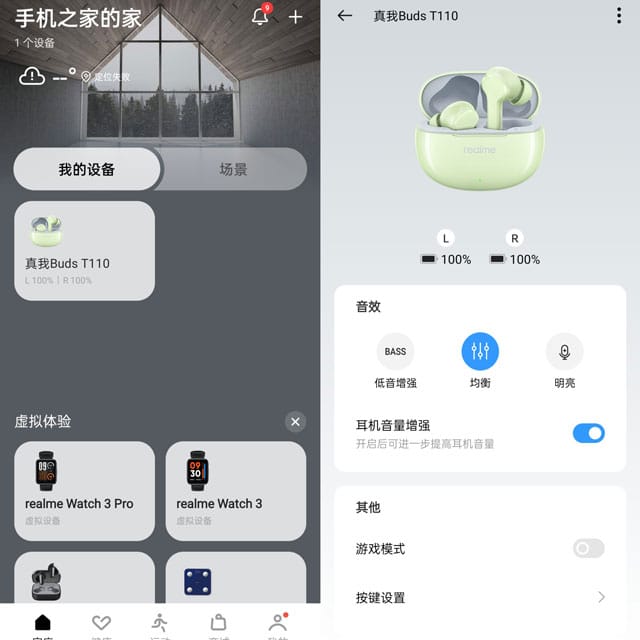Open realme Watch 3 virtual device
Screen dimensions: 640x640
[235, 491]
